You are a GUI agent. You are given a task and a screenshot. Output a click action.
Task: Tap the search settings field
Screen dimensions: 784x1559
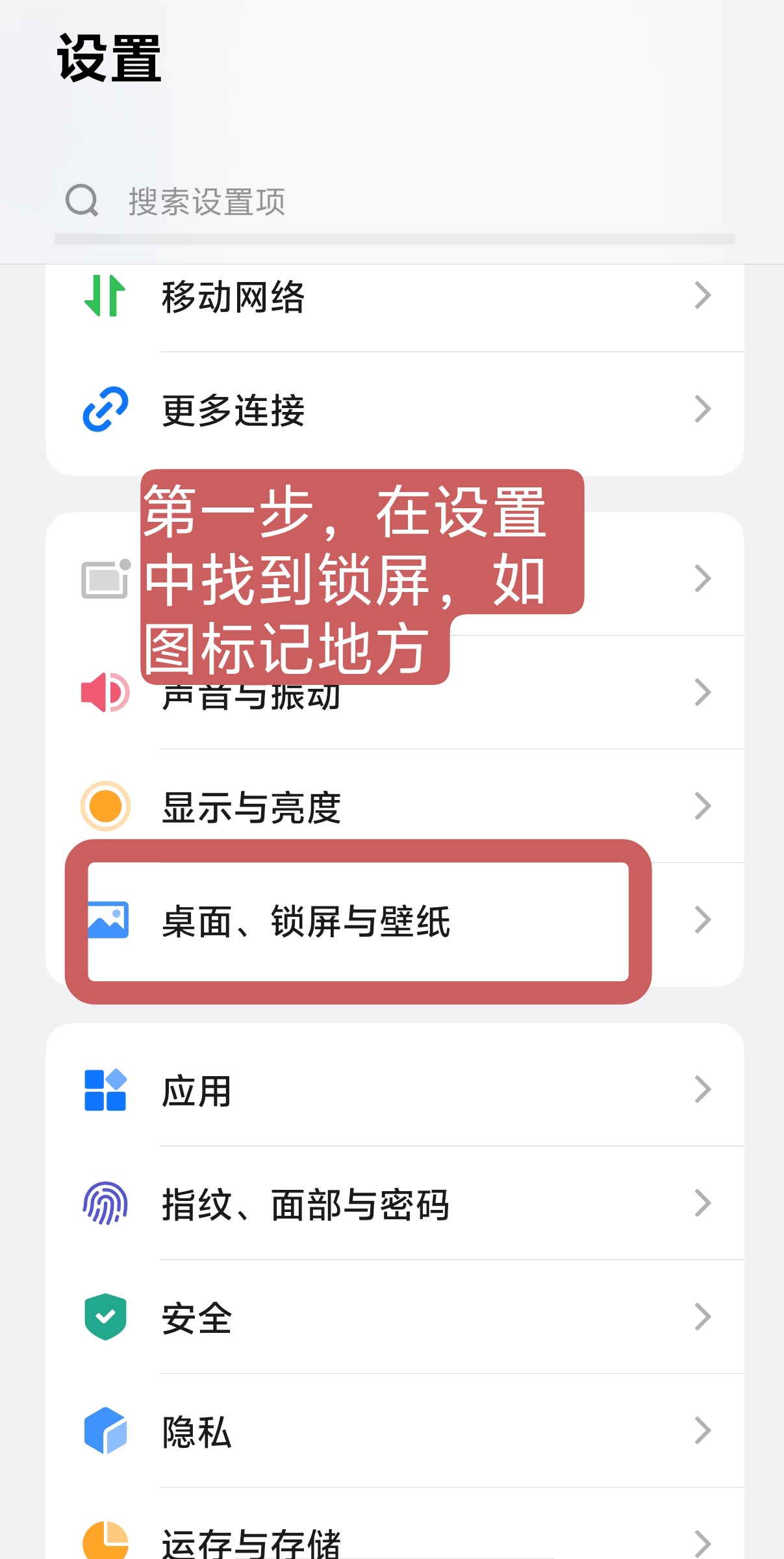pos(394,201)
